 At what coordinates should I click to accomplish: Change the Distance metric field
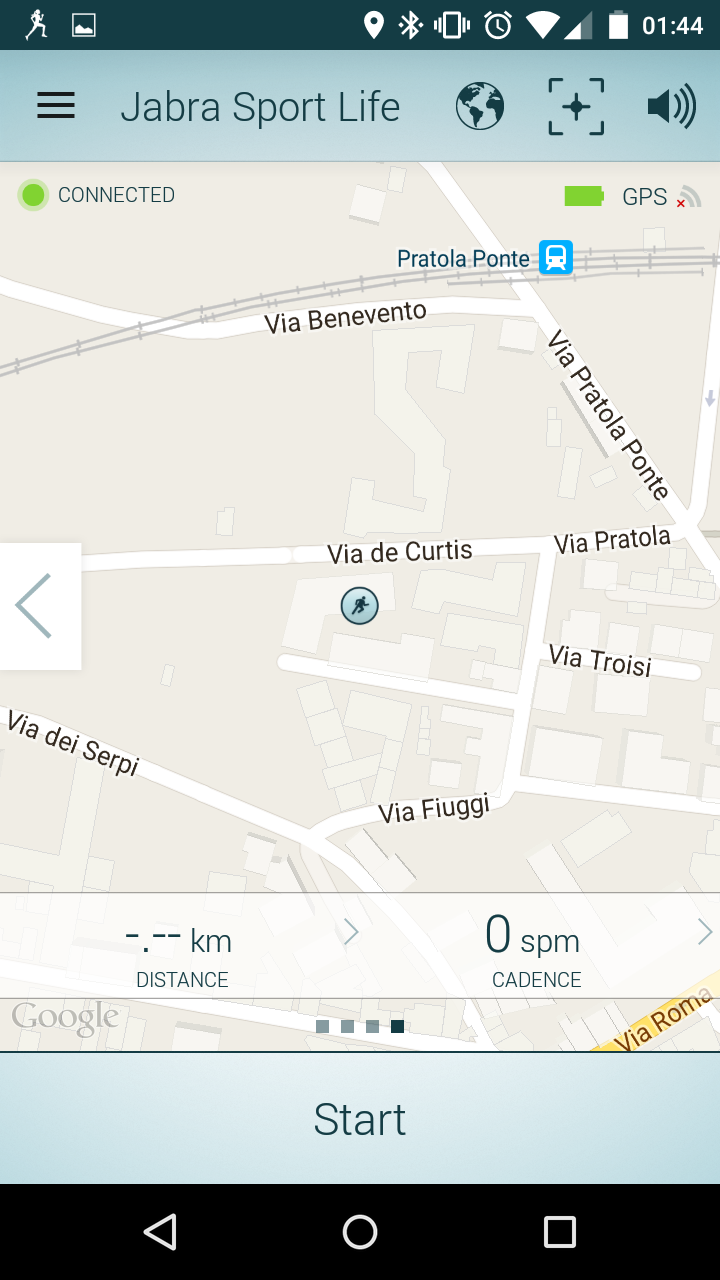point(182,950)
